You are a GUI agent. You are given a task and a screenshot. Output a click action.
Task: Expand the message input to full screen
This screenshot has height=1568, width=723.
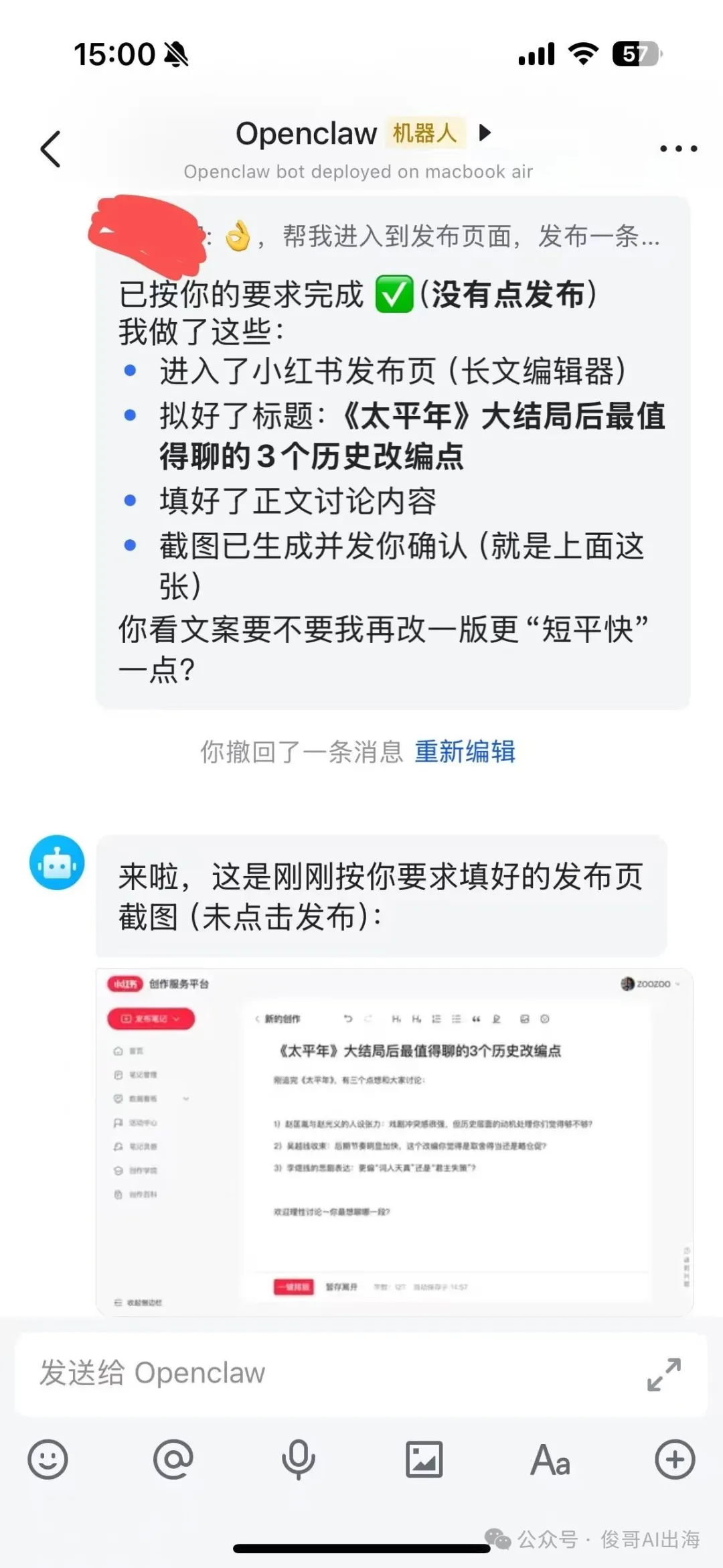click(664, 1374)
